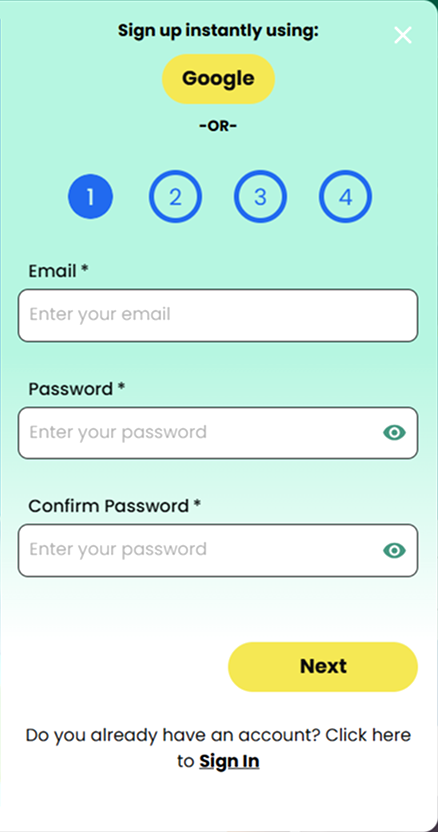Open the Sign In link
The height and width of the screenshot is (832, 438).
point(229,761)
